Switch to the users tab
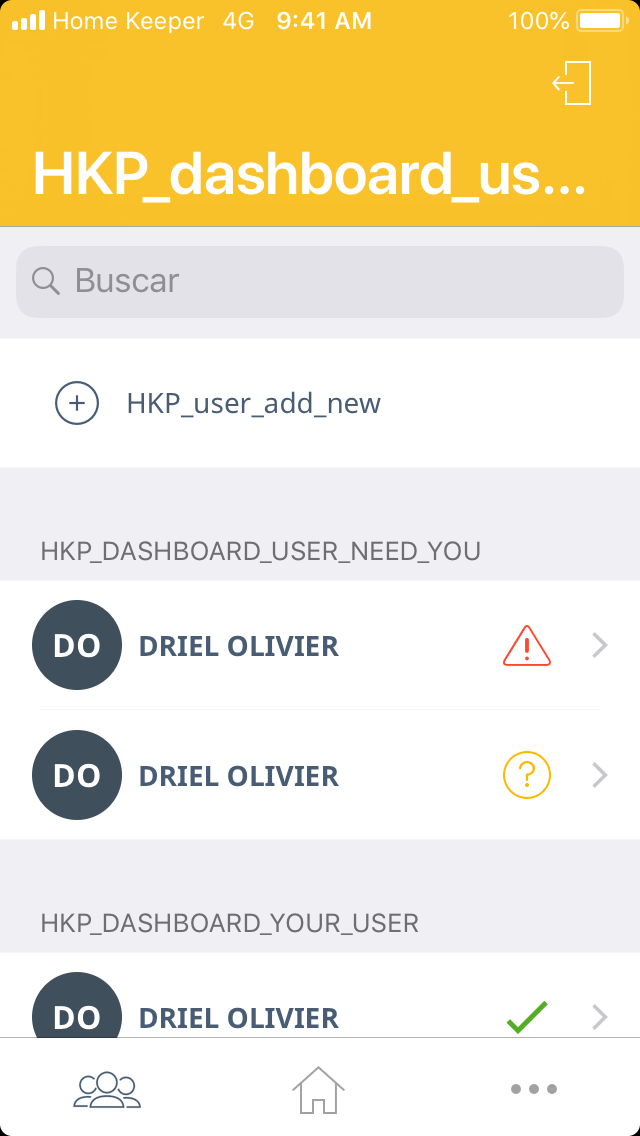The width and height of the screenshot is (640, 1136). (x=107, y=1088)
